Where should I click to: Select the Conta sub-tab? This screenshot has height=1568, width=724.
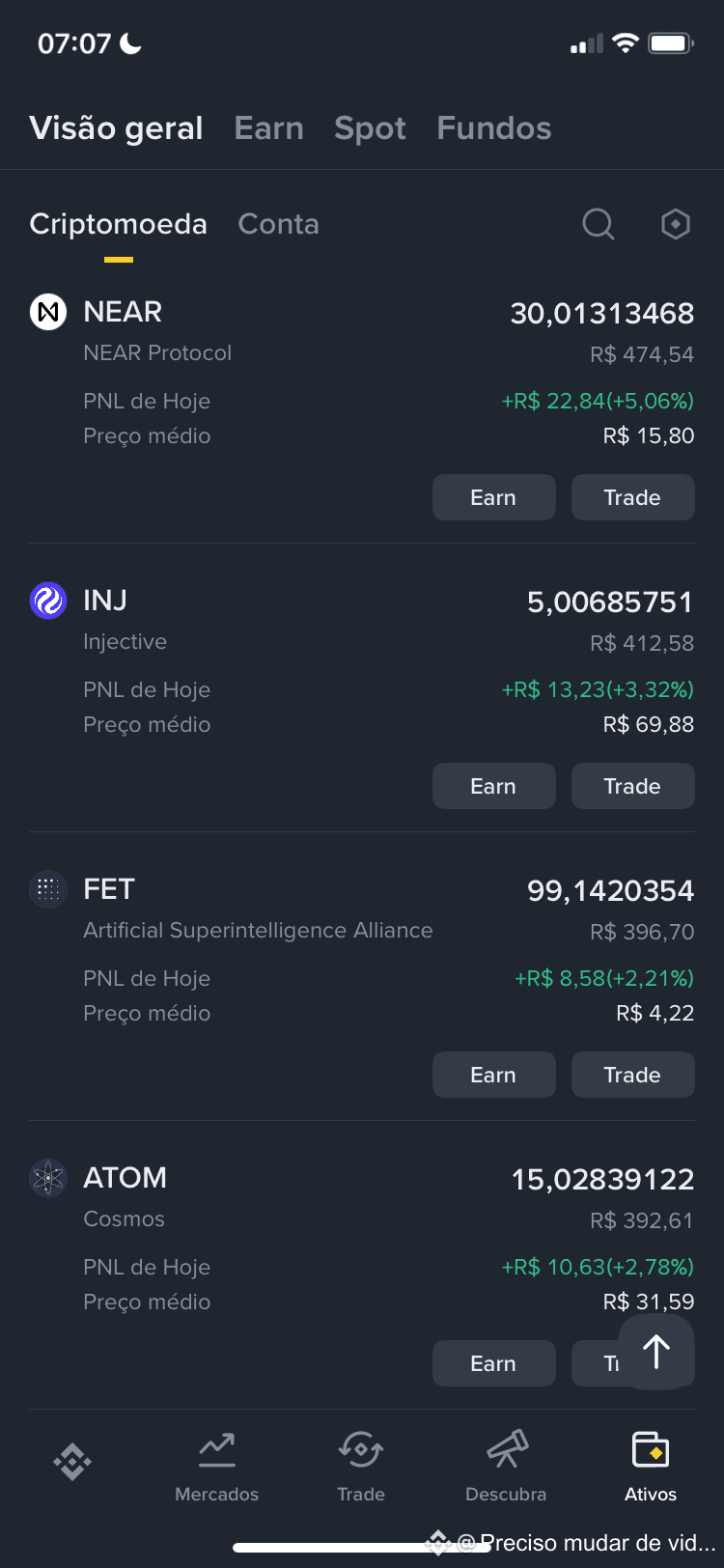[x=278, y=224]
